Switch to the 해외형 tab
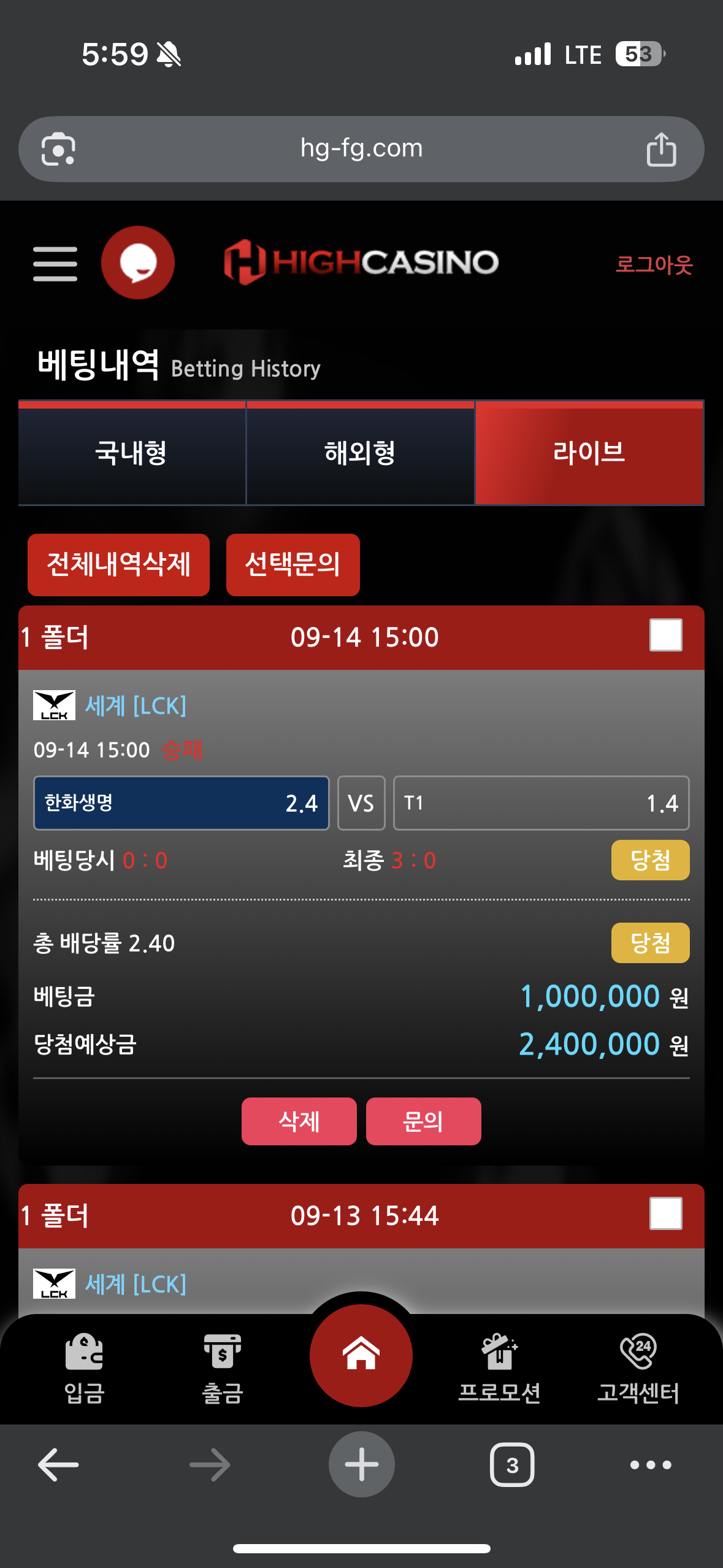The height and width of the screenshot is (1568, 723). click(x=361, y=453)
